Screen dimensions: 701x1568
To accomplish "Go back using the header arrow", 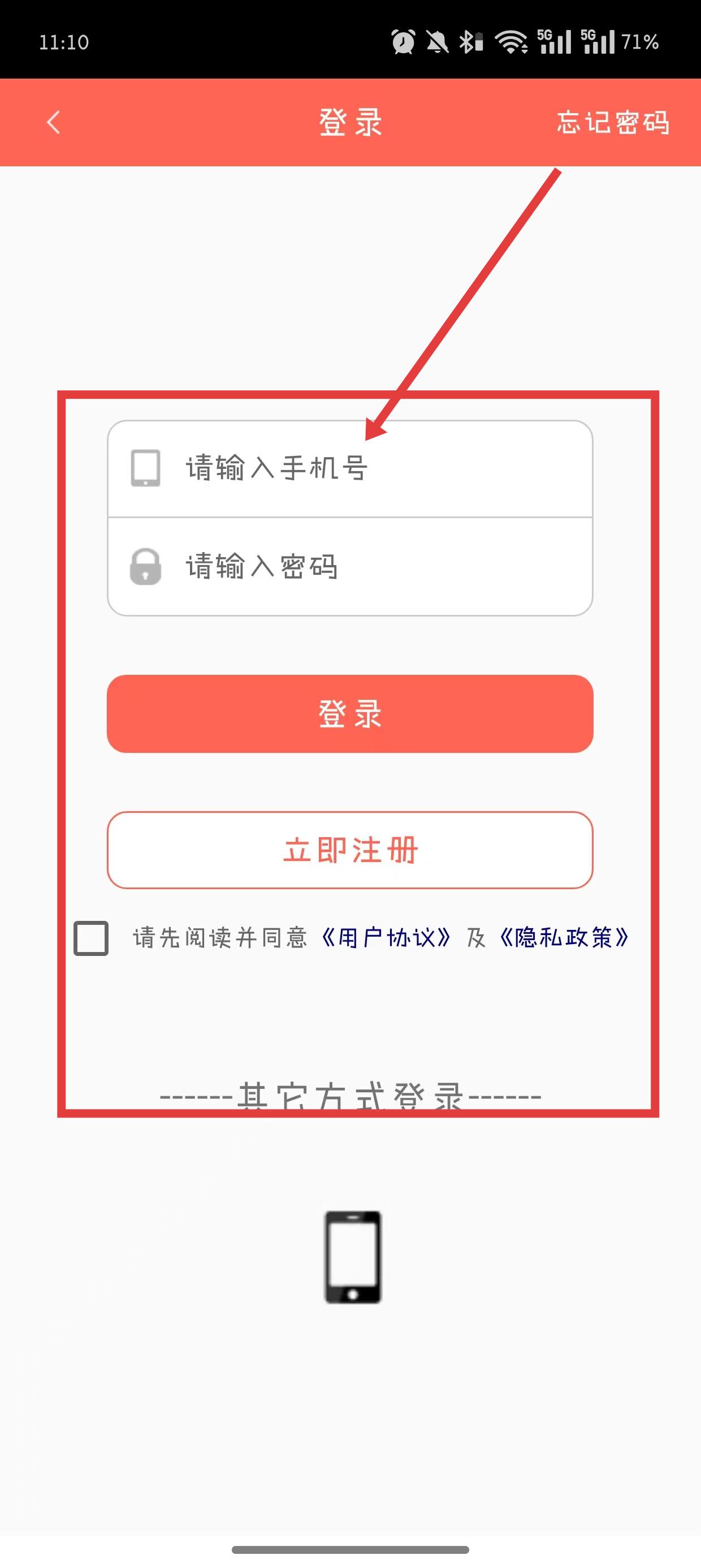I will (54, 122).
